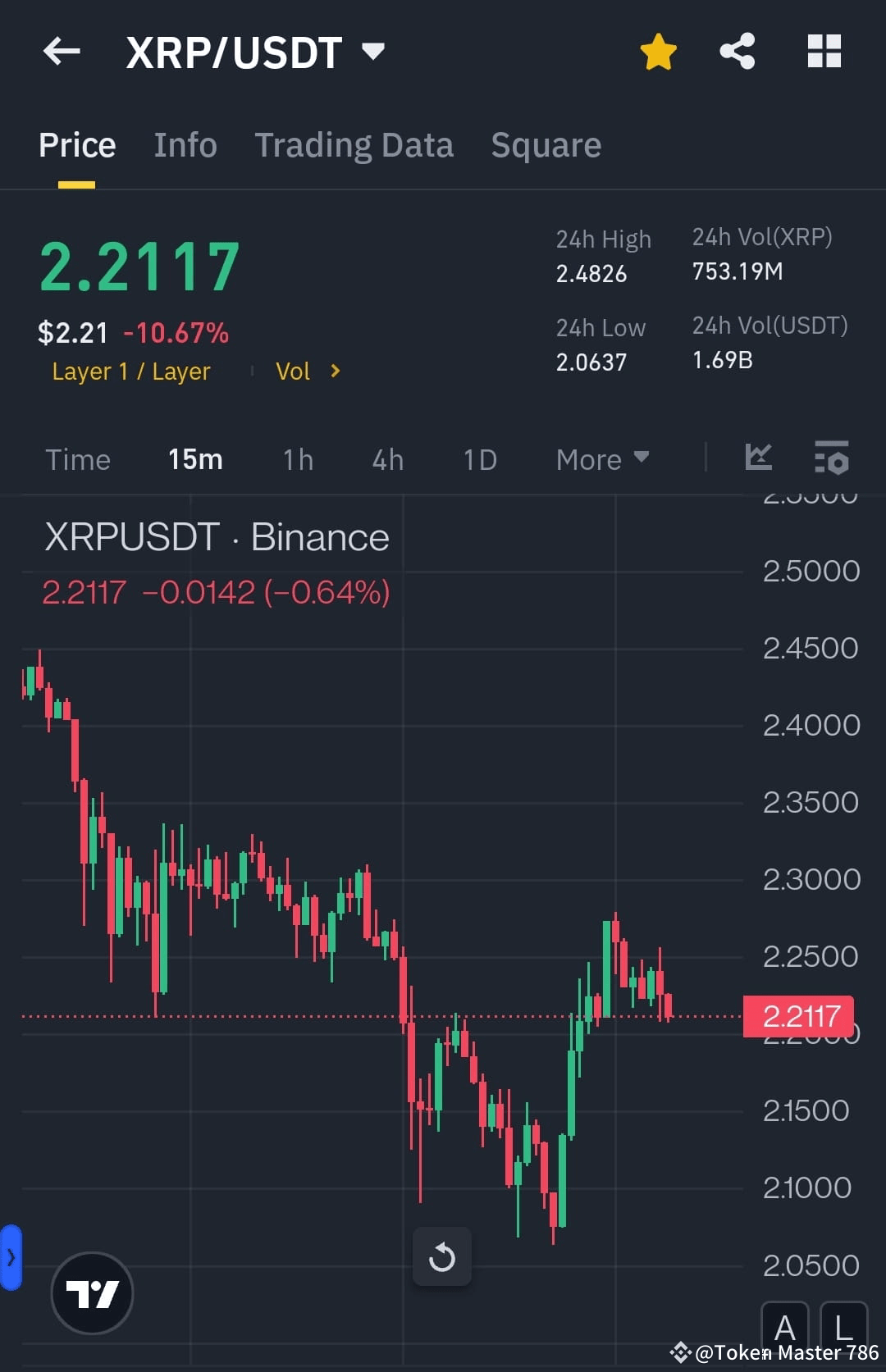Expand the More timeframes dropdown
This screenshot has height=1372, width=886.
(601, 459)
